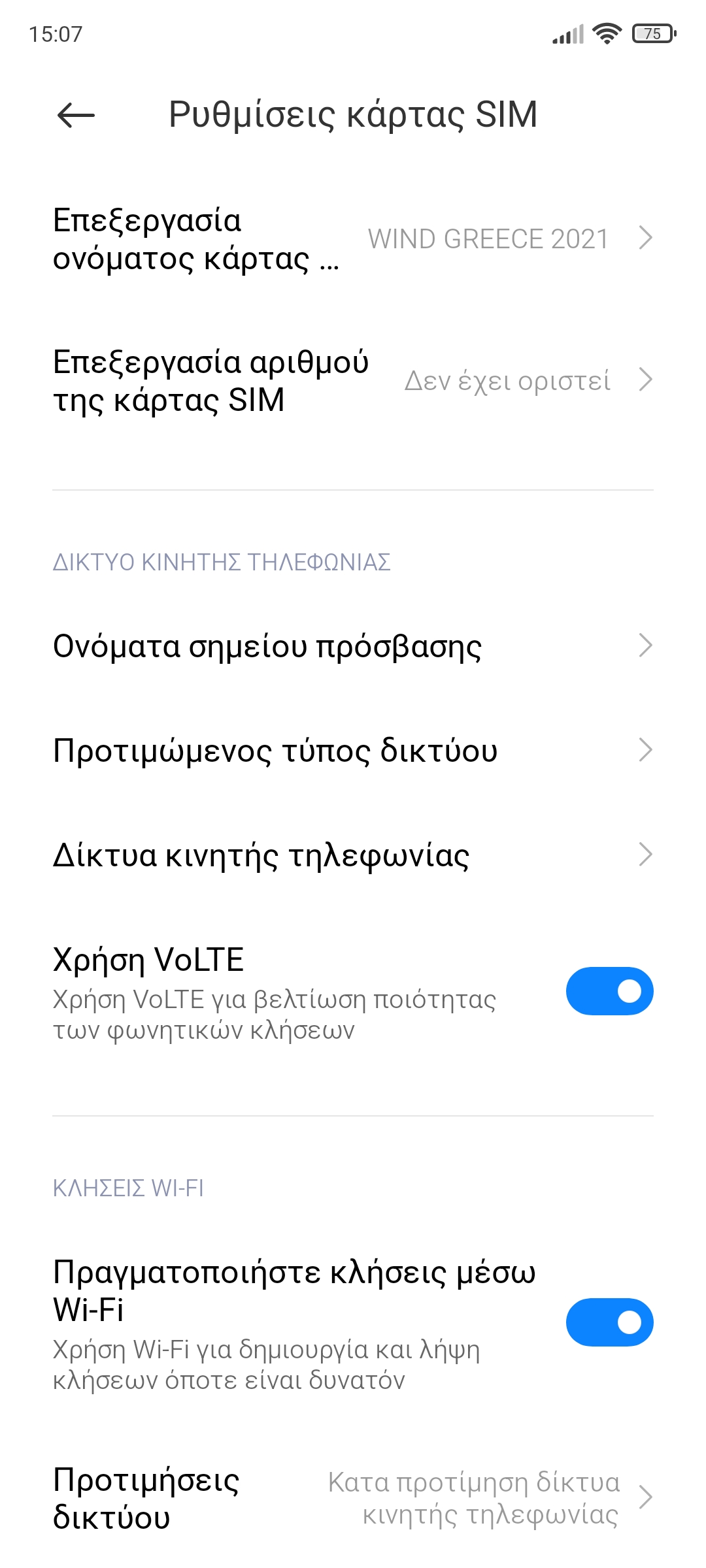
Task: Open Επεξεργασία ονόματος κάρτας row
Action: pos(353,239)
